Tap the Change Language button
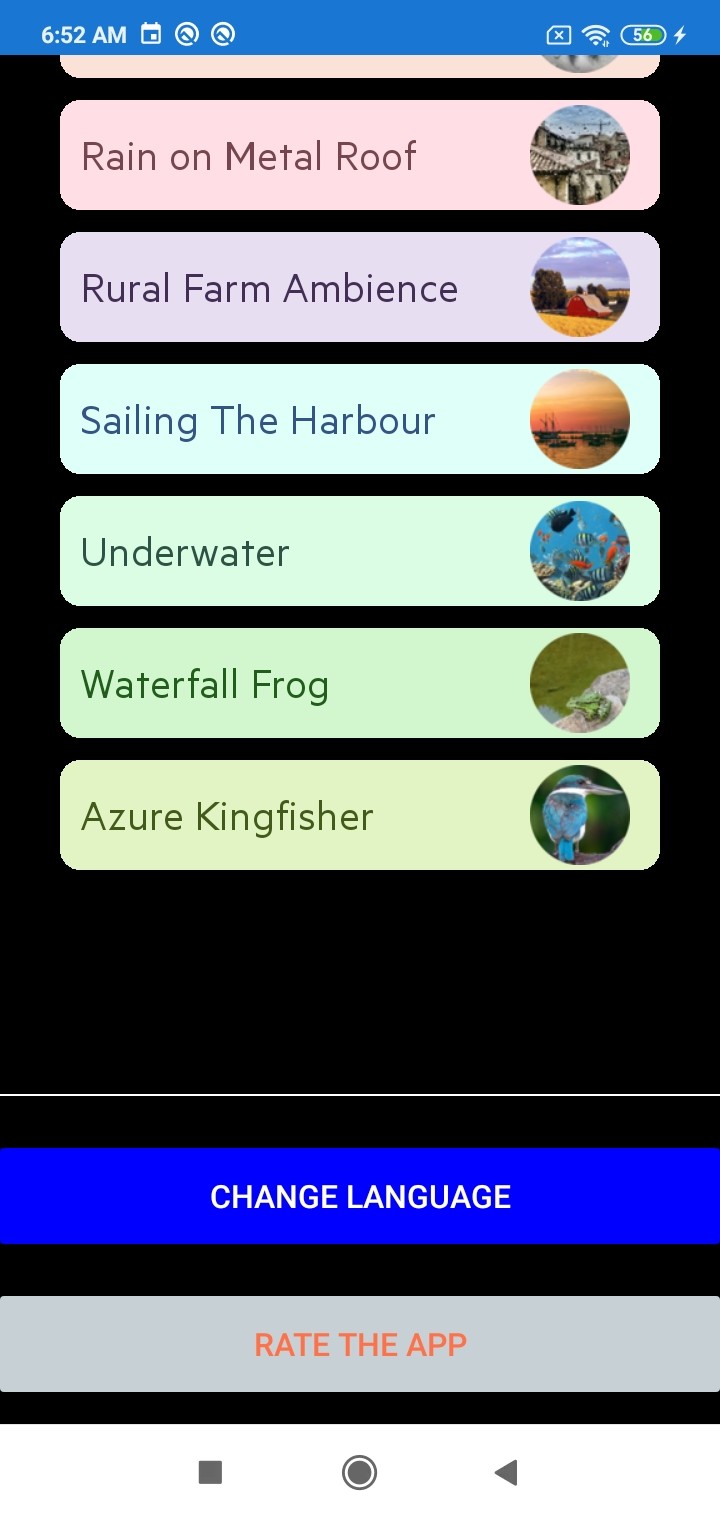Viewport: 720px width, 1520px height. tap(360, 1196)
